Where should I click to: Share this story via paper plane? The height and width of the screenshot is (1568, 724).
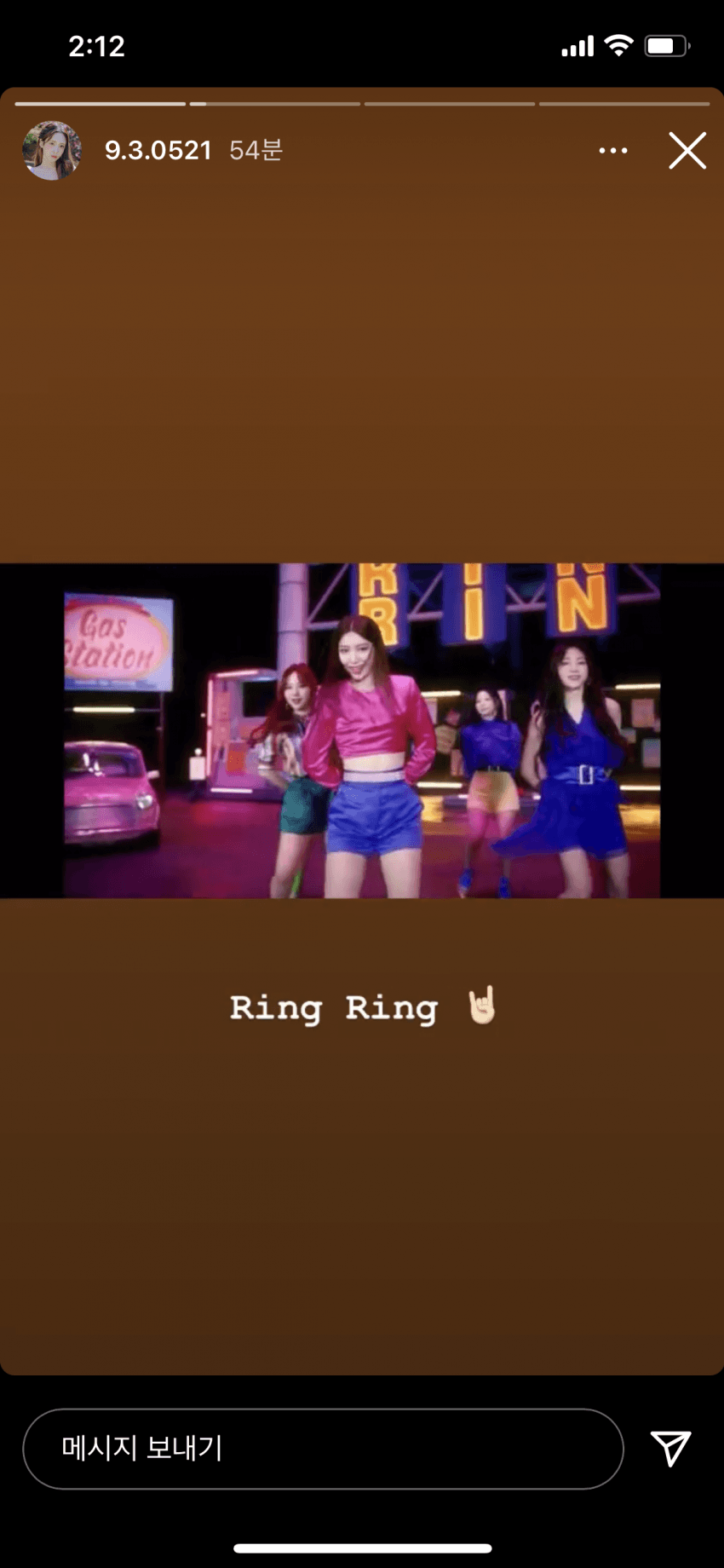(670, 1449)
